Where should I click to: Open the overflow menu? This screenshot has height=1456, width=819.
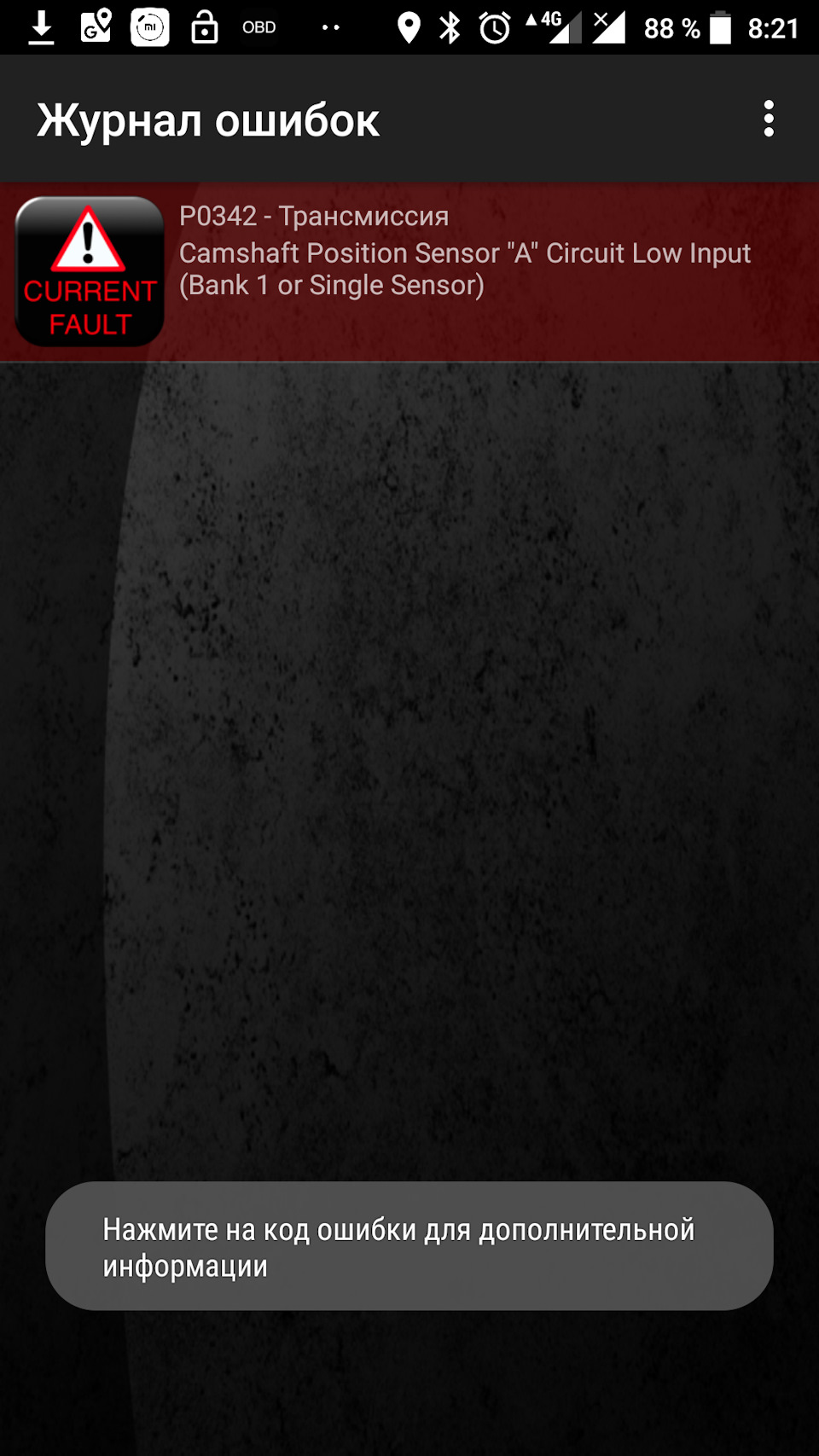[769, 119]
